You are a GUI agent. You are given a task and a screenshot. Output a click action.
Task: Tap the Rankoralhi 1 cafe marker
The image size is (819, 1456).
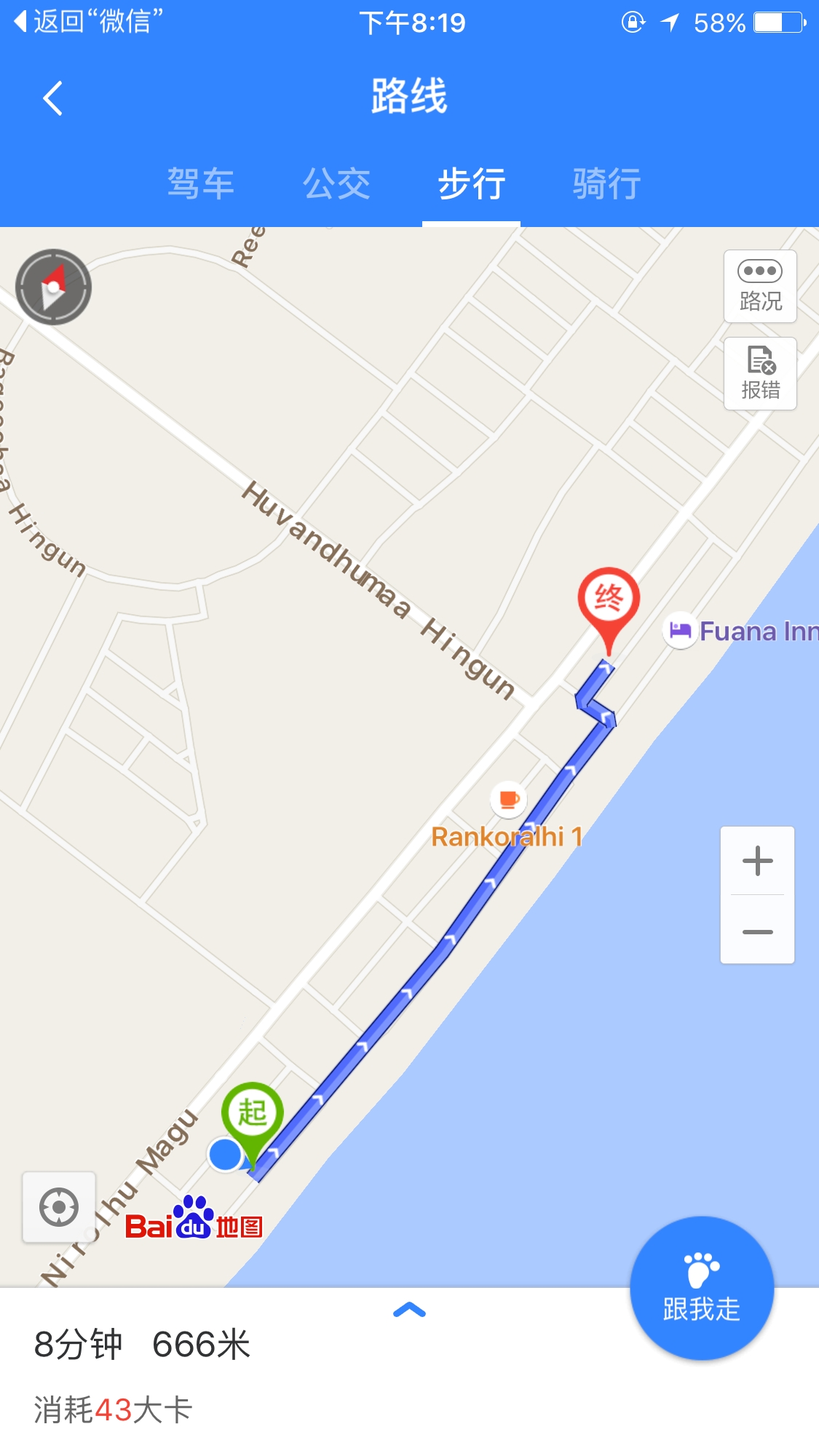point(509,800)
